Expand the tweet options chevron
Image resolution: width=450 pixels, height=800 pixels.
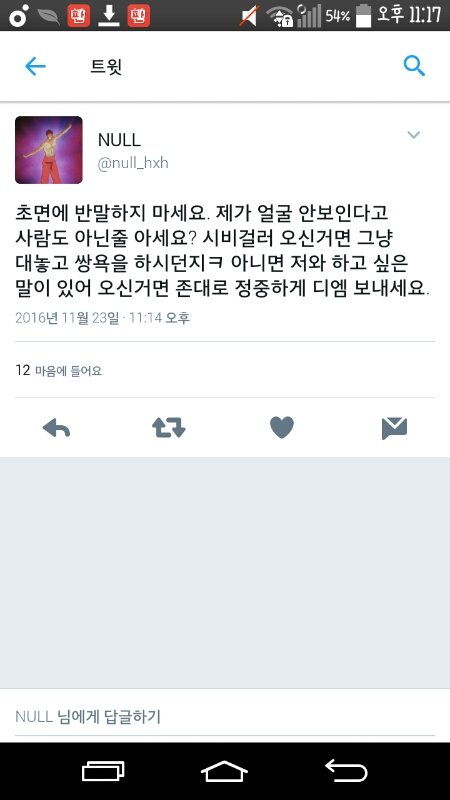coord(413,135)
